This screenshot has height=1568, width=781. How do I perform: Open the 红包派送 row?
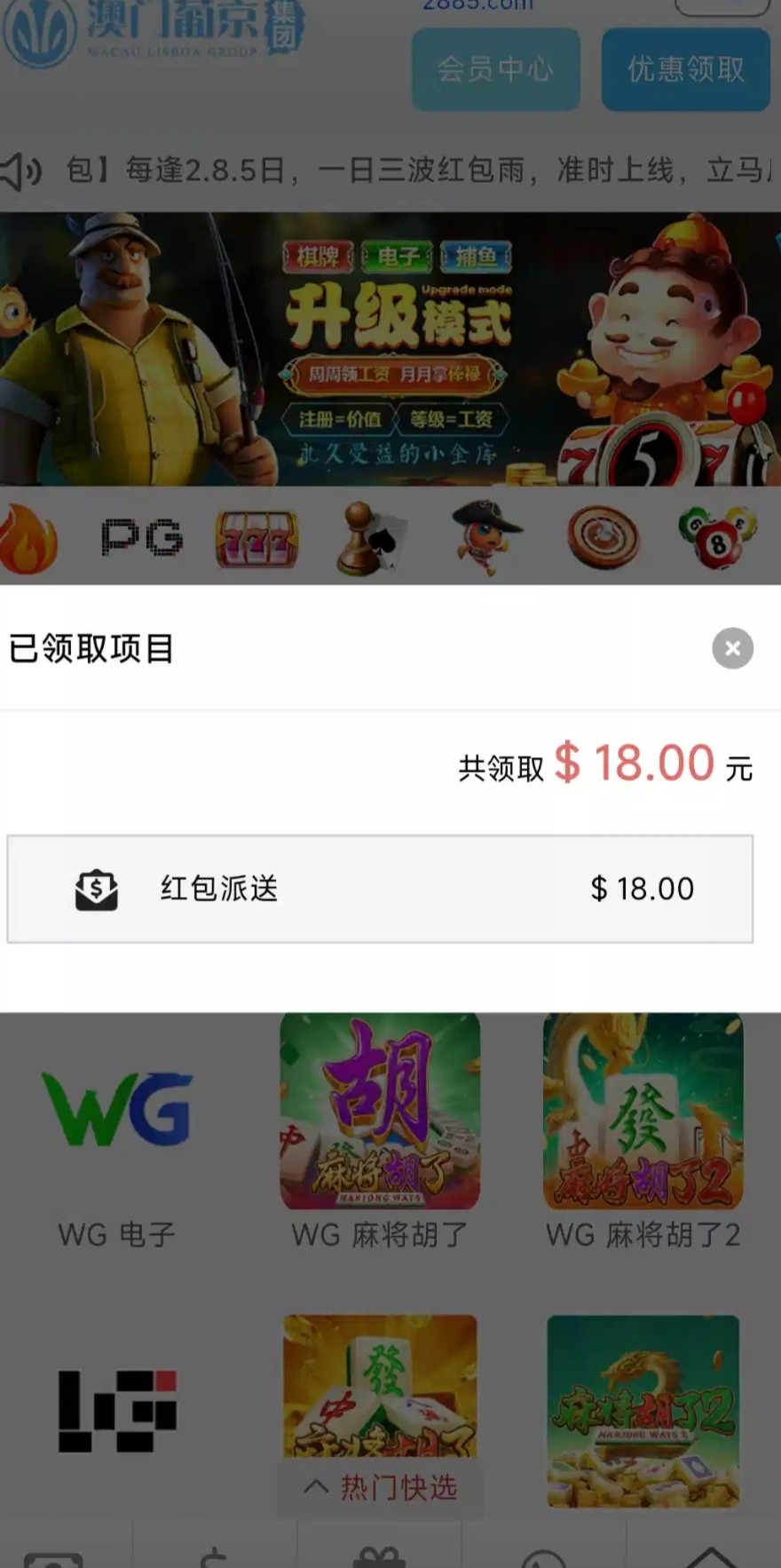pos(380,889)
